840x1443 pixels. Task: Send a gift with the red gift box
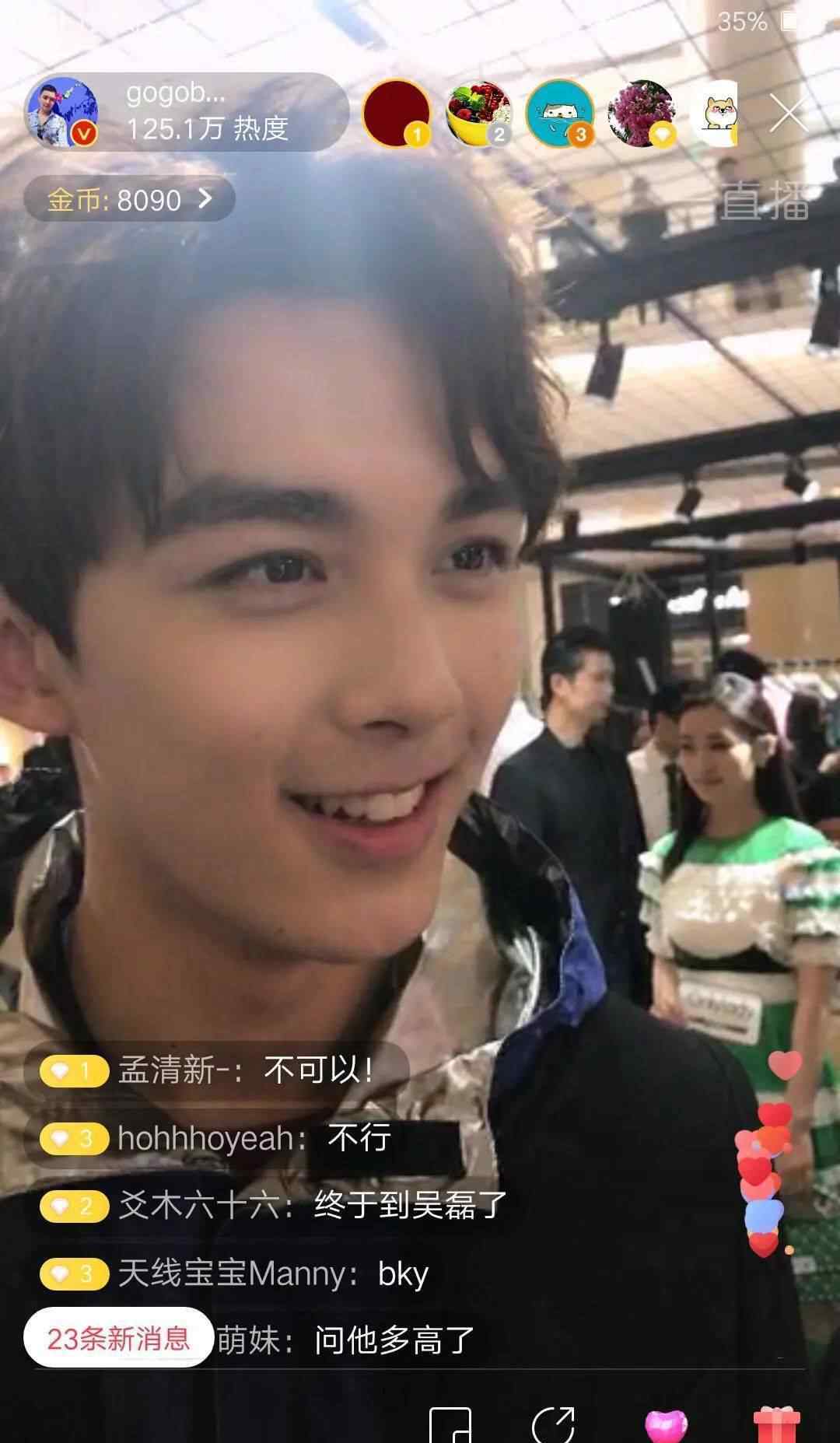coord(776,1425)
